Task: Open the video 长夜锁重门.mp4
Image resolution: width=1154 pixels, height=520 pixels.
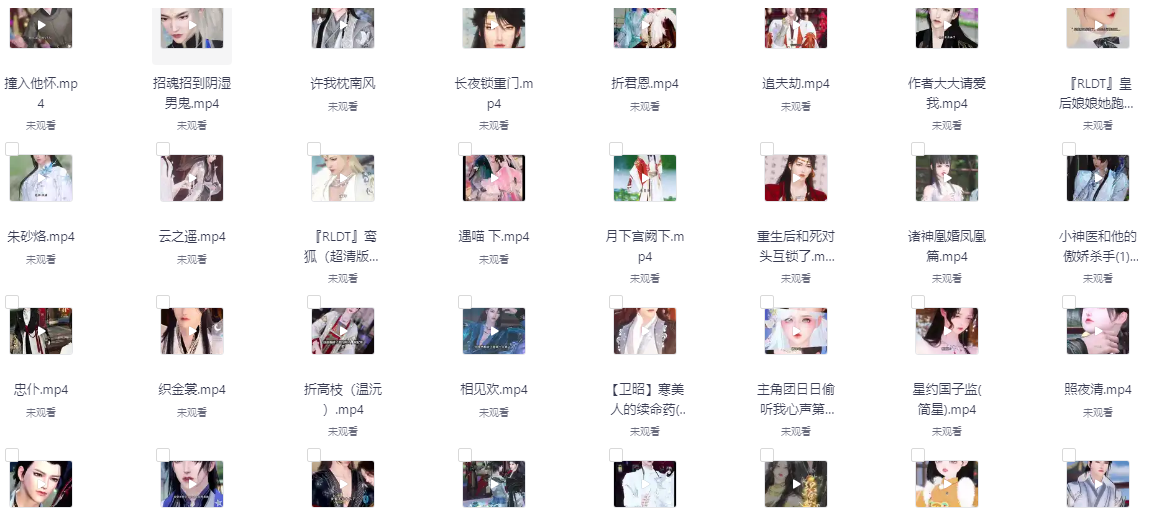Action: [494, 26]
